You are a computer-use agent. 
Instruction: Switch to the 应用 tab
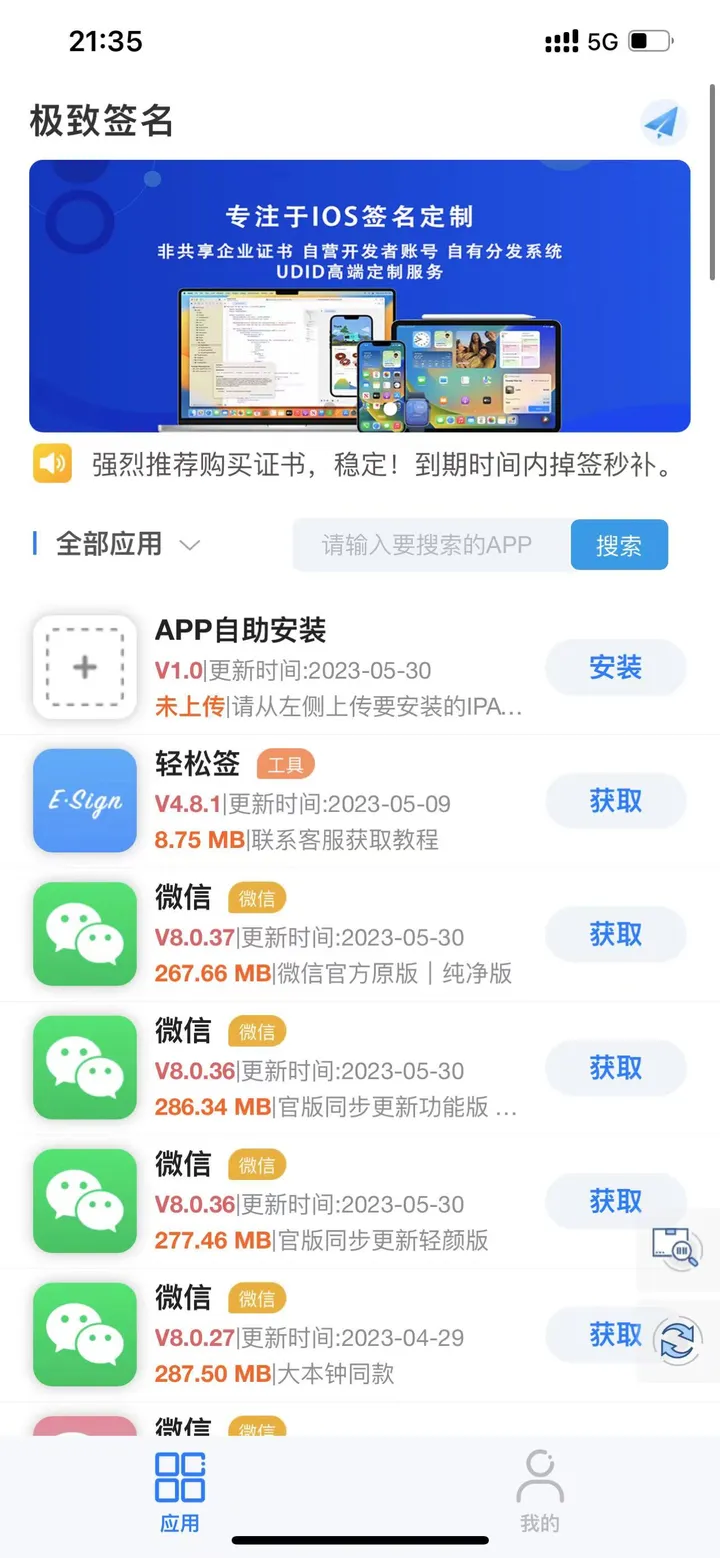(179, 1491)
